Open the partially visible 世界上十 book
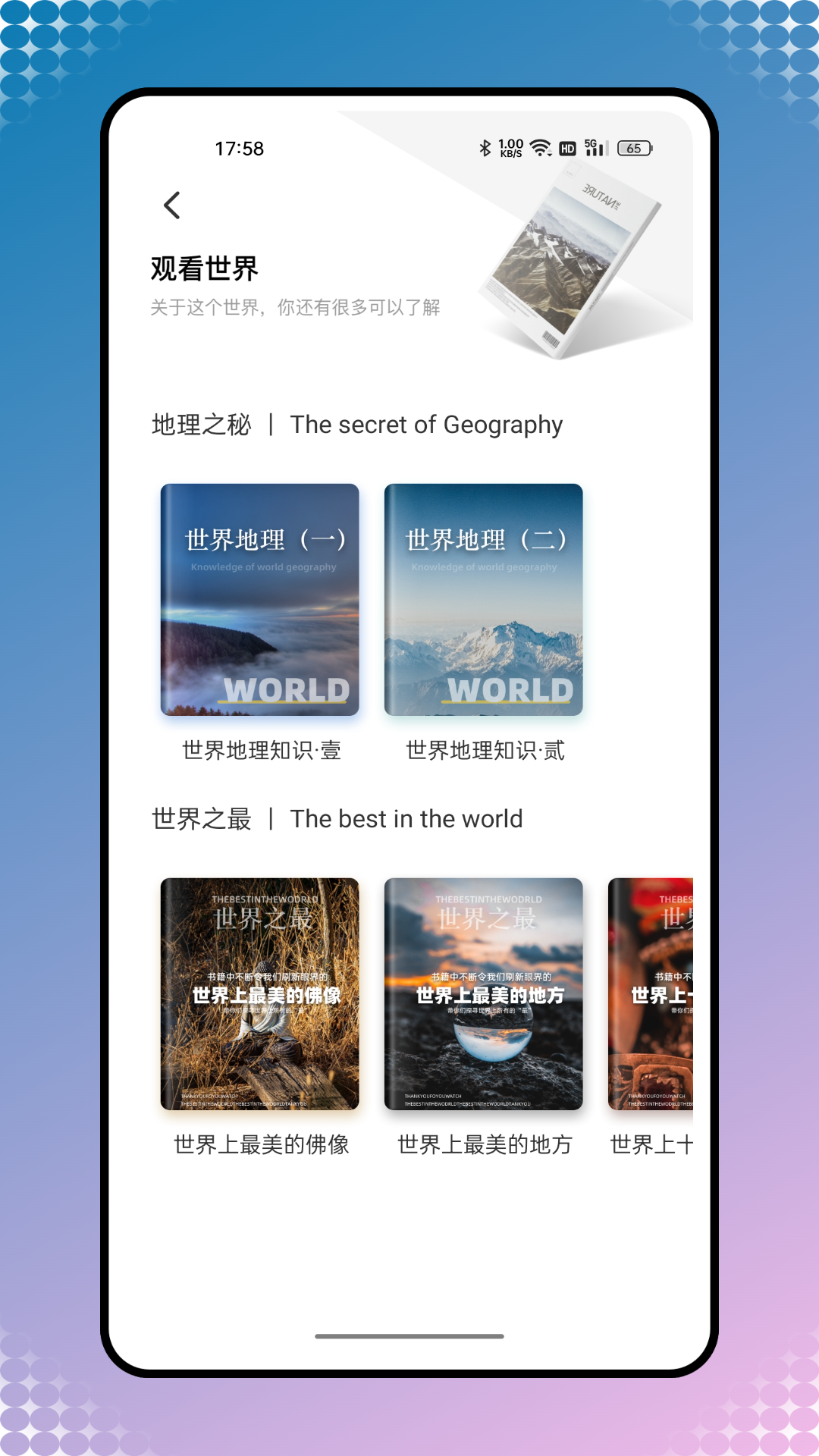 (x=651, y=994)
